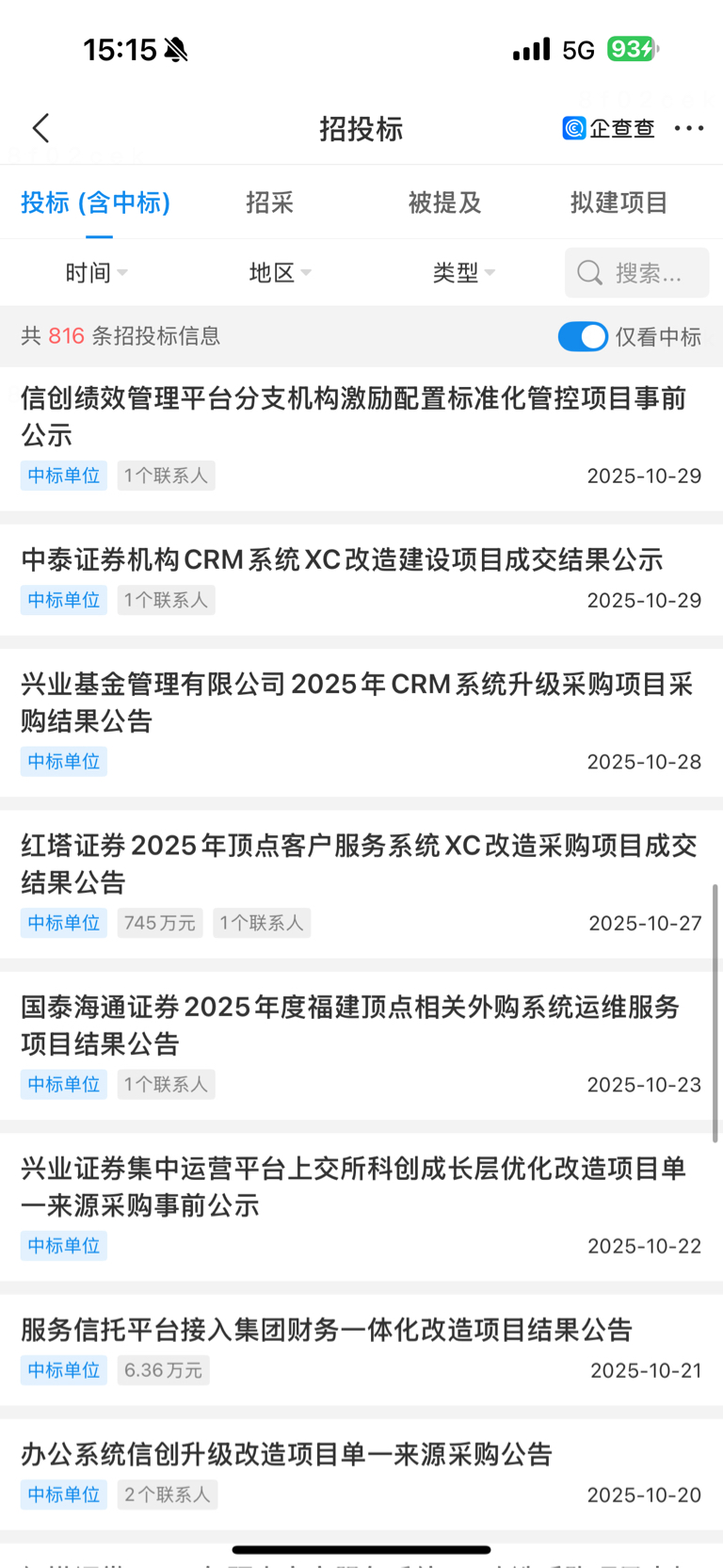Open 国泰海通证券 福建顶点运维服务 result
723x1568 pixels.
click(350, 1026)
